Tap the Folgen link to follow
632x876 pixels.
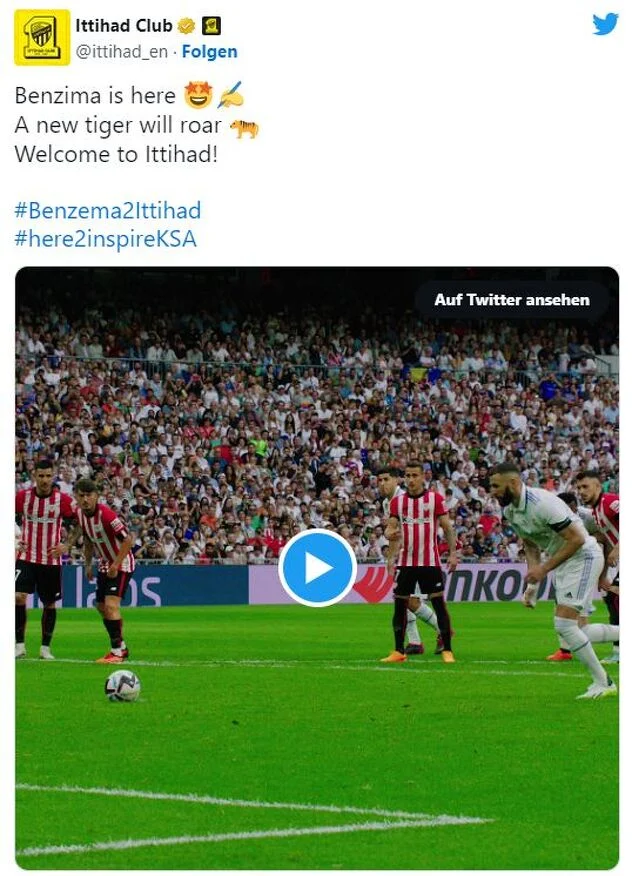pos(209,51)
